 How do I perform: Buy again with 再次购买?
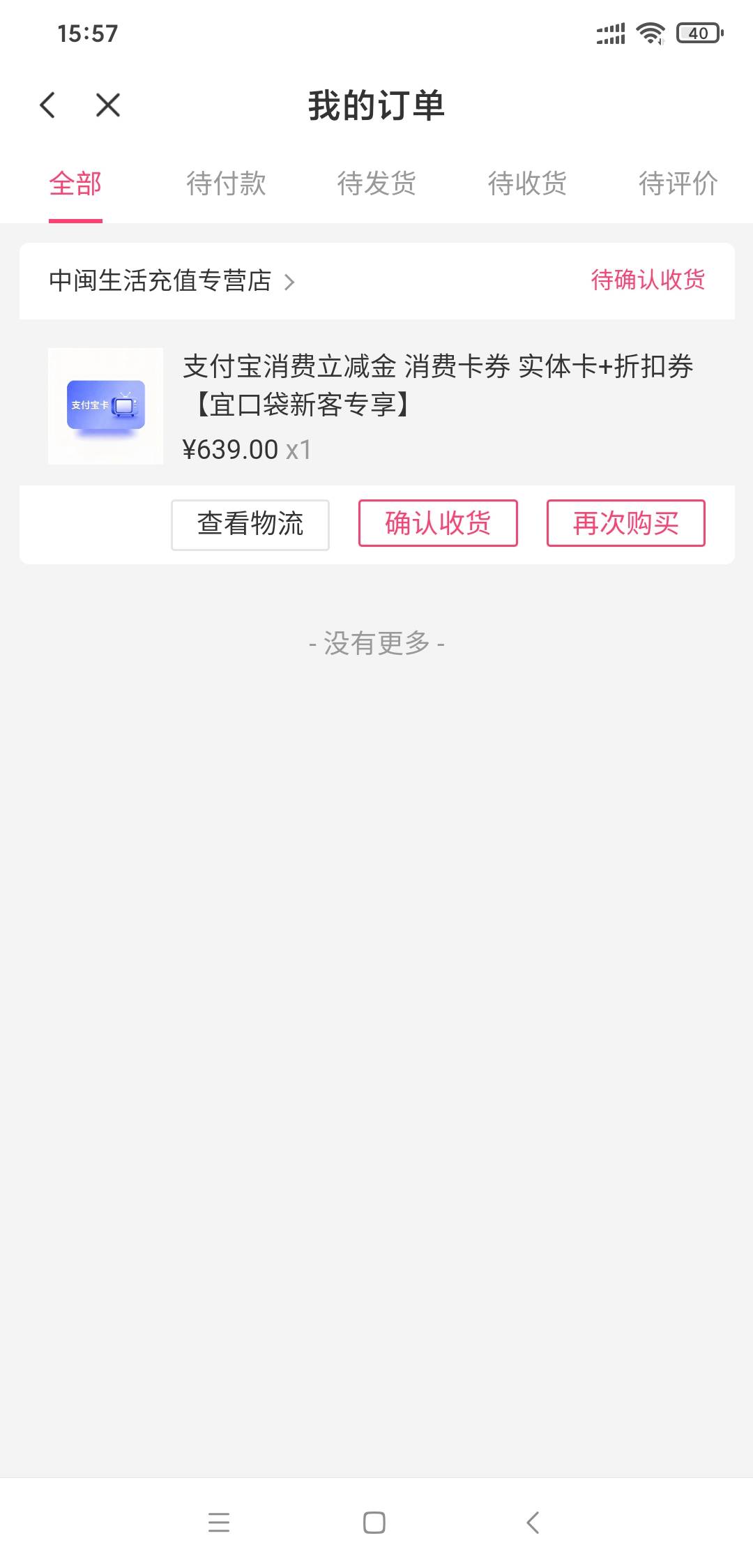coord(625,523)
